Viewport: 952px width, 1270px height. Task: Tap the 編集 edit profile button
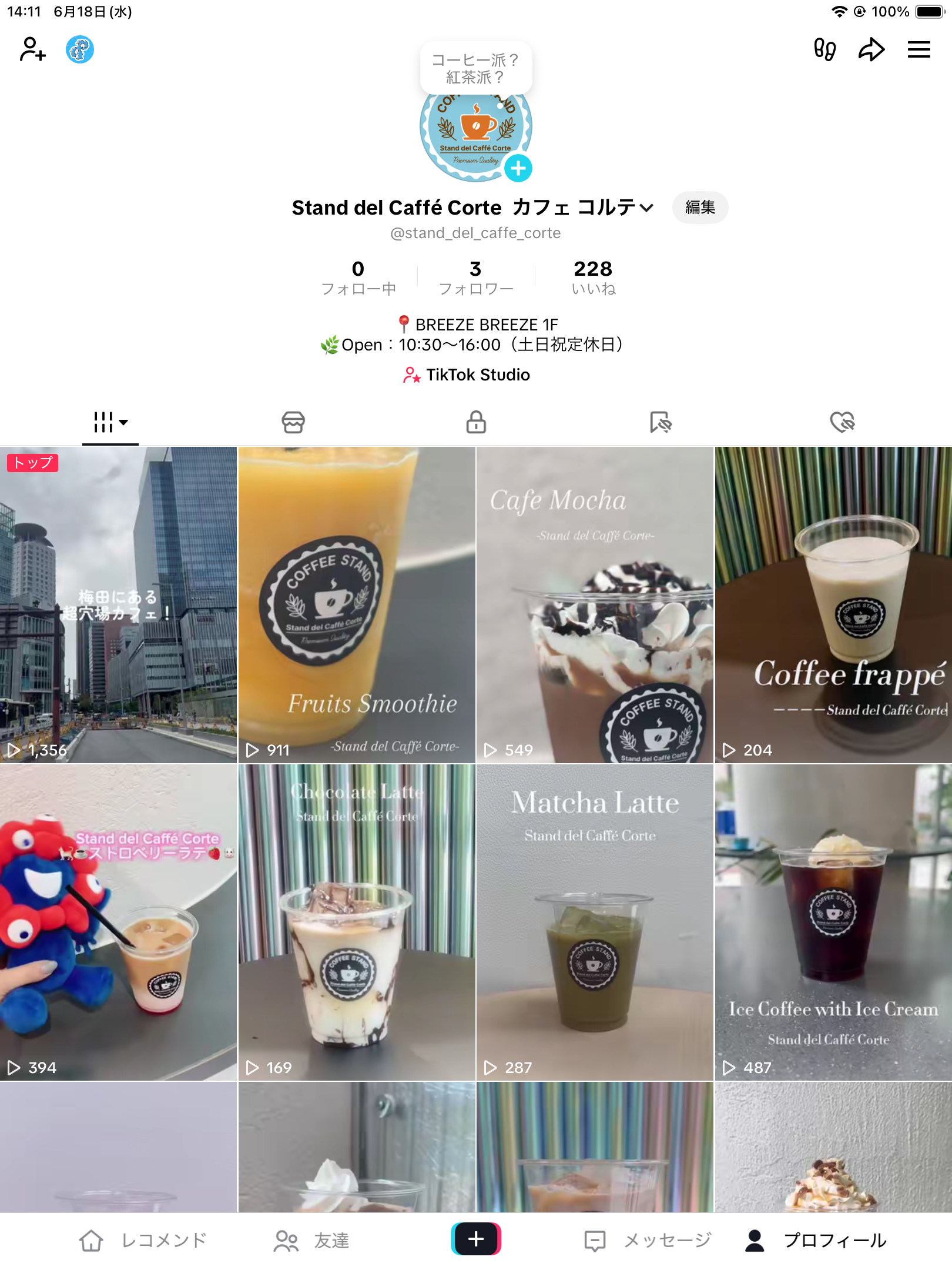coord(700,207)
